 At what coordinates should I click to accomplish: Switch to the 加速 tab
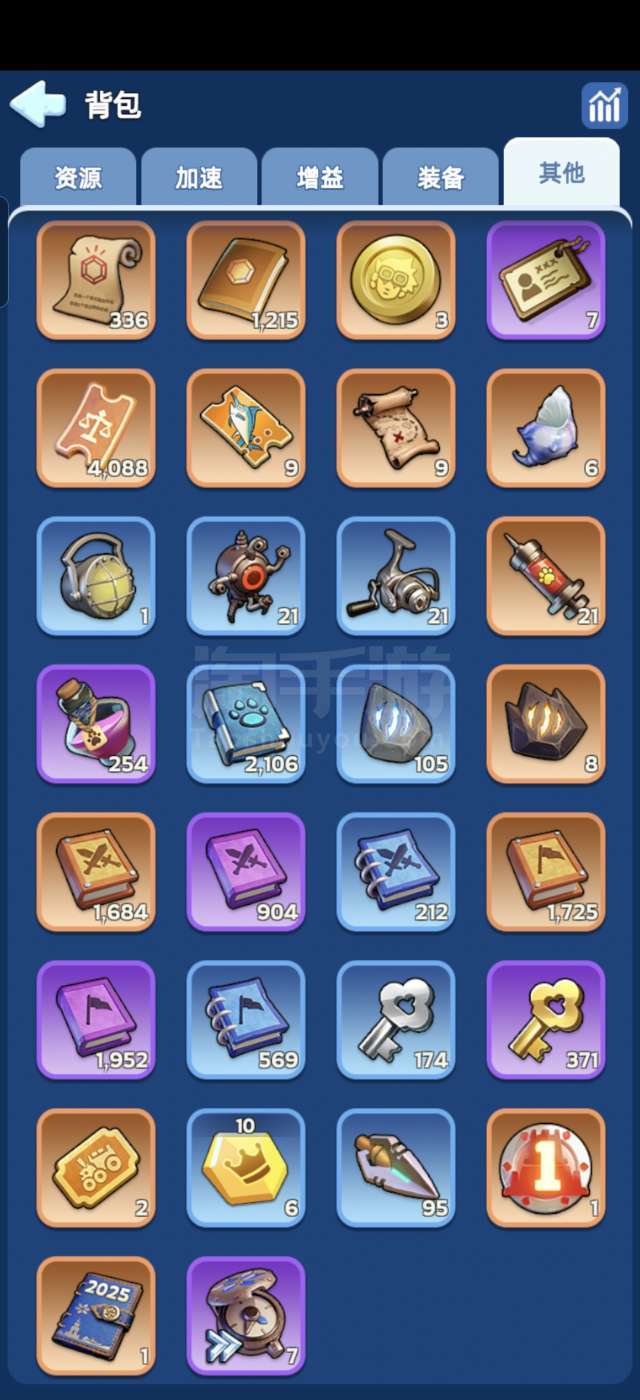(198, 178)
